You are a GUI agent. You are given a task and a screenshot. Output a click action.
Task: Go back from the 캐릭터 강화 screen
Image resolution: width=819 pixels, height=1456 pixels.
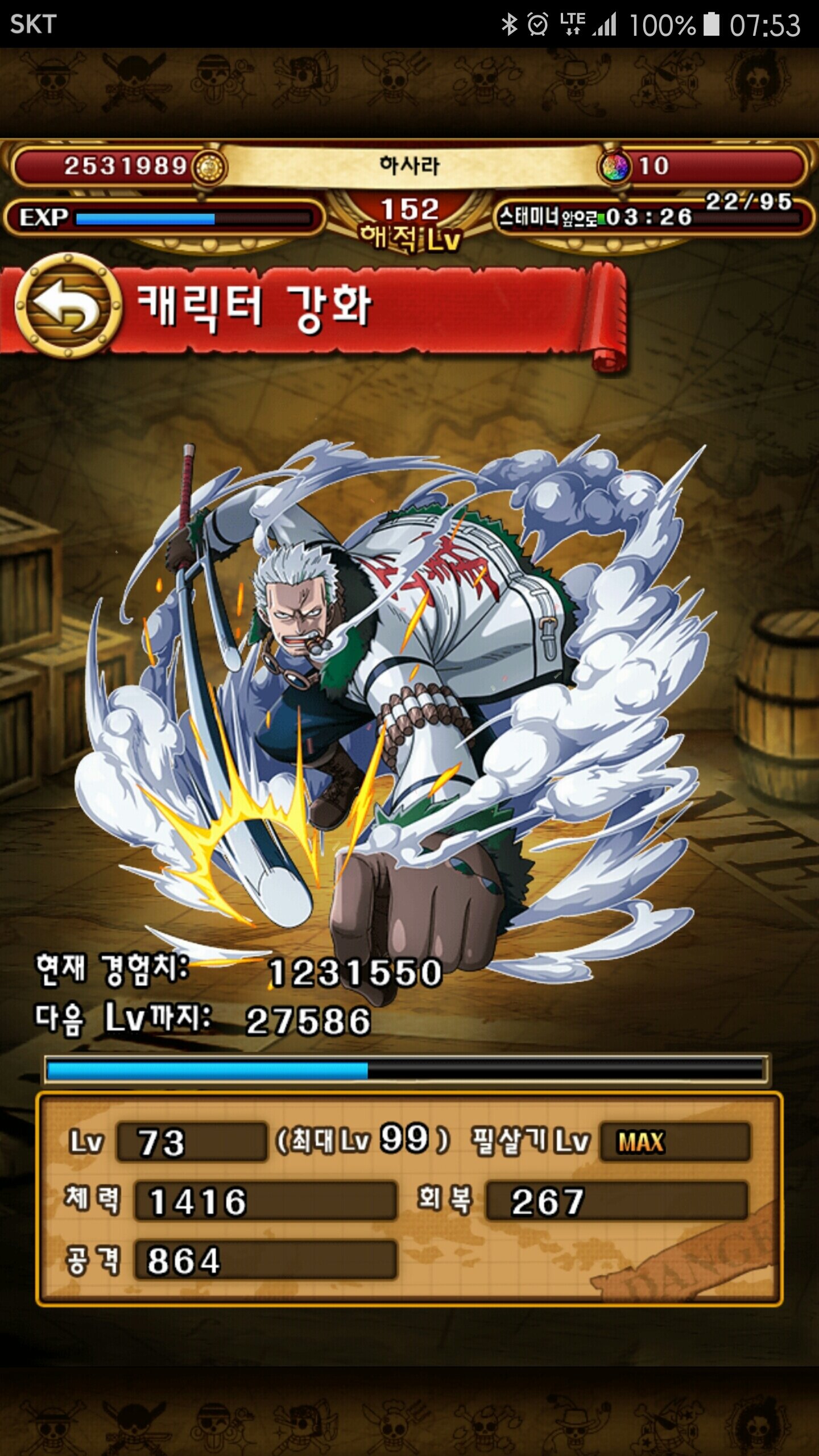click(x=68, y=305)
